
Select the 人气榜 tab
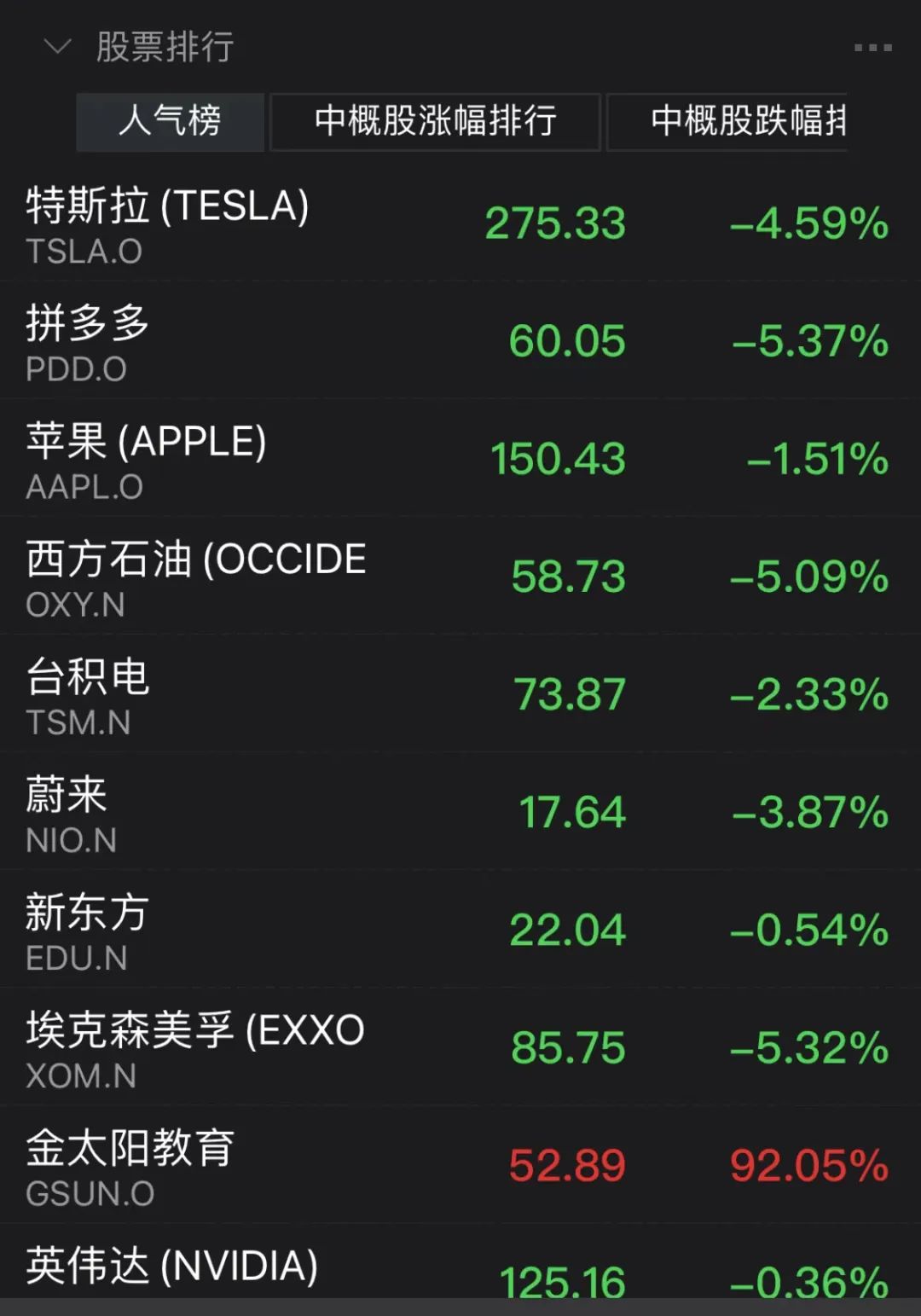(x=170, y=121)
